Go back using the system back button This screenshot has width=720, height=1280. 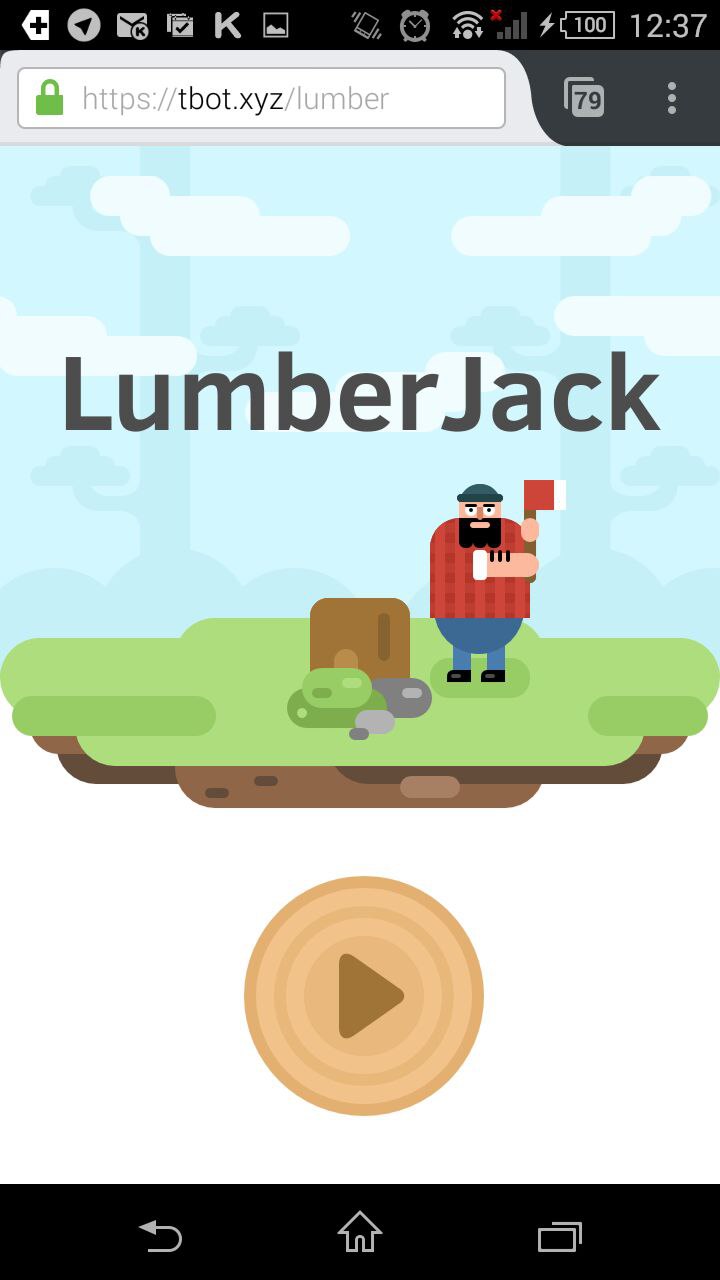tap(160, 1235)
